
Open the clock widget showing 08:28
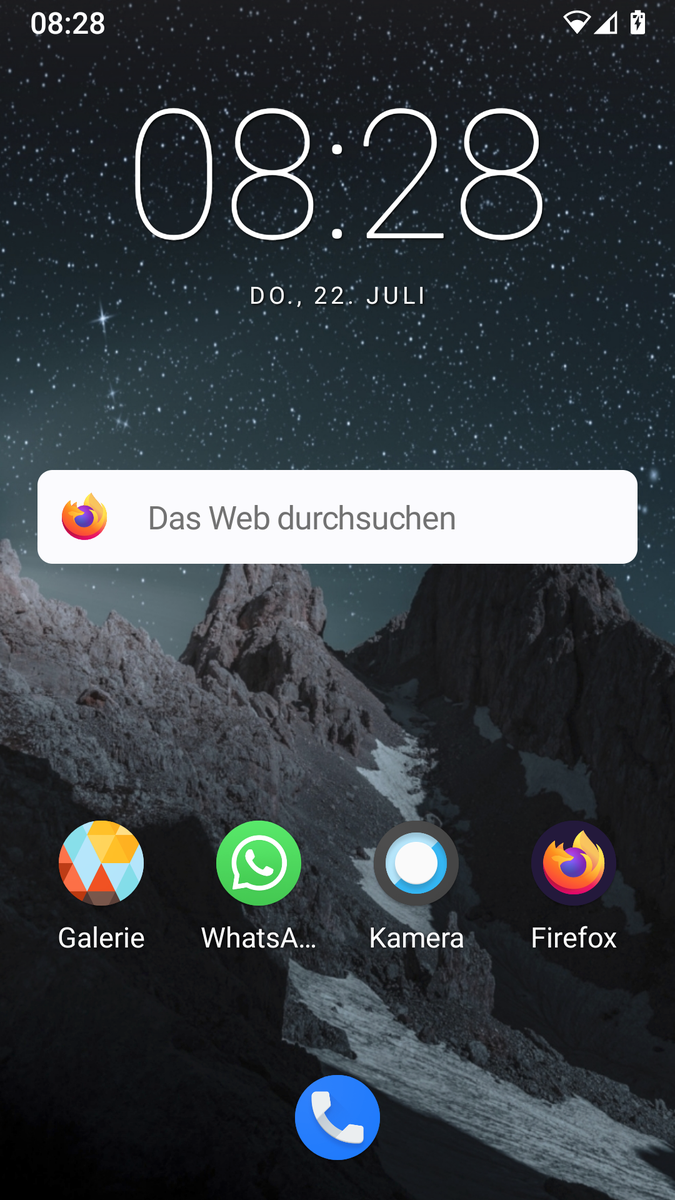pyautogui.click(x=337, y=175)
